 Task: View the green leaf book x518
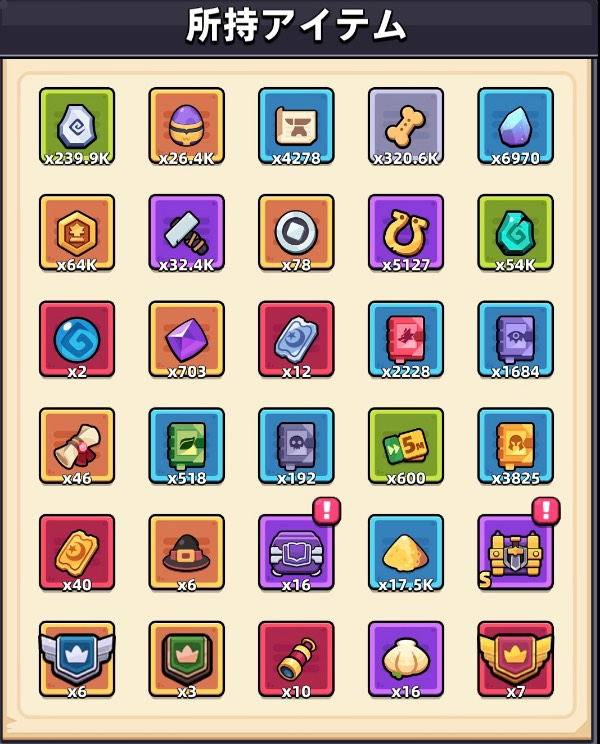point(187,447)
